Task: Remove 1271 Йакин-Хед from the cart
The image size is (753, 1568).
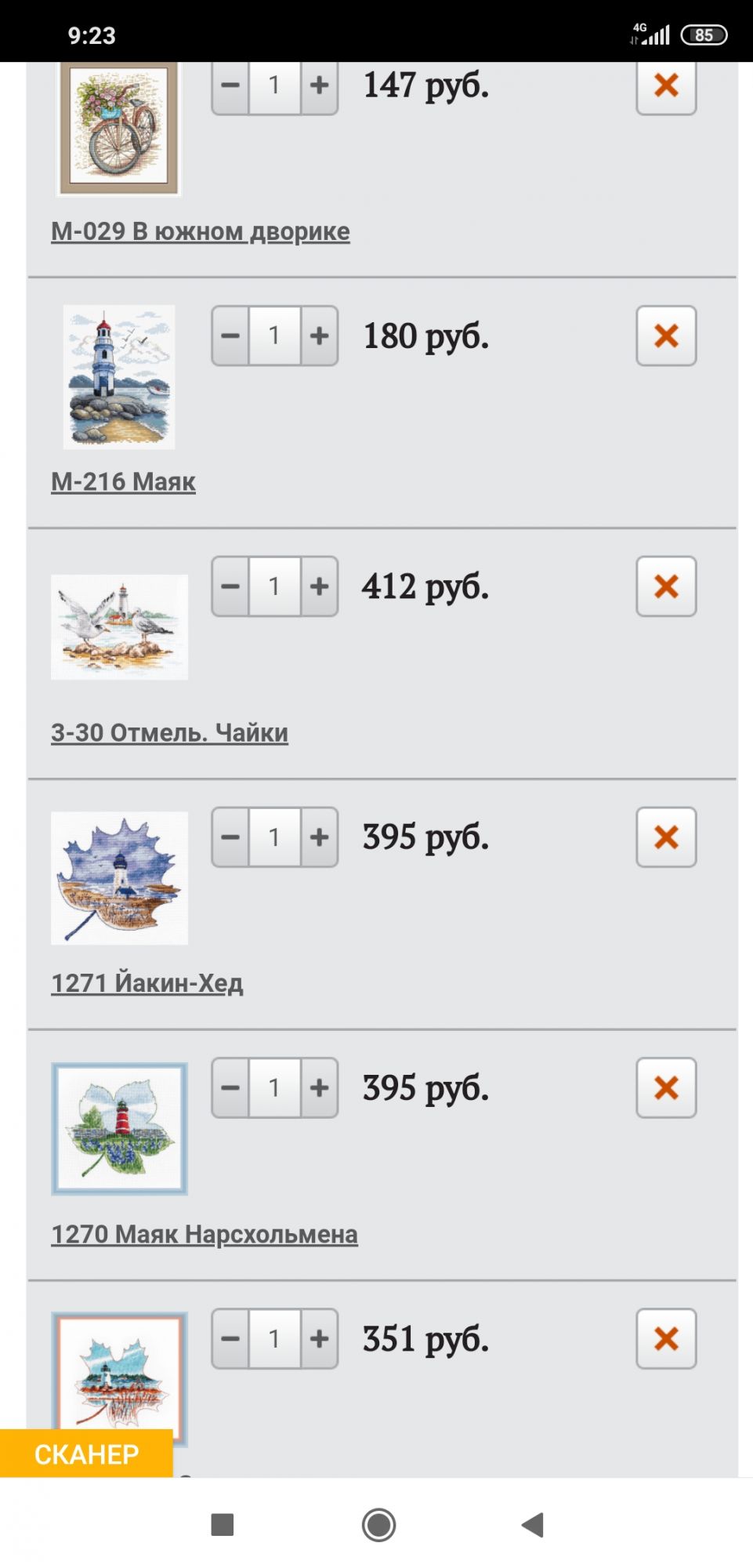Action: pyautogui.click(x=665, y=837)
